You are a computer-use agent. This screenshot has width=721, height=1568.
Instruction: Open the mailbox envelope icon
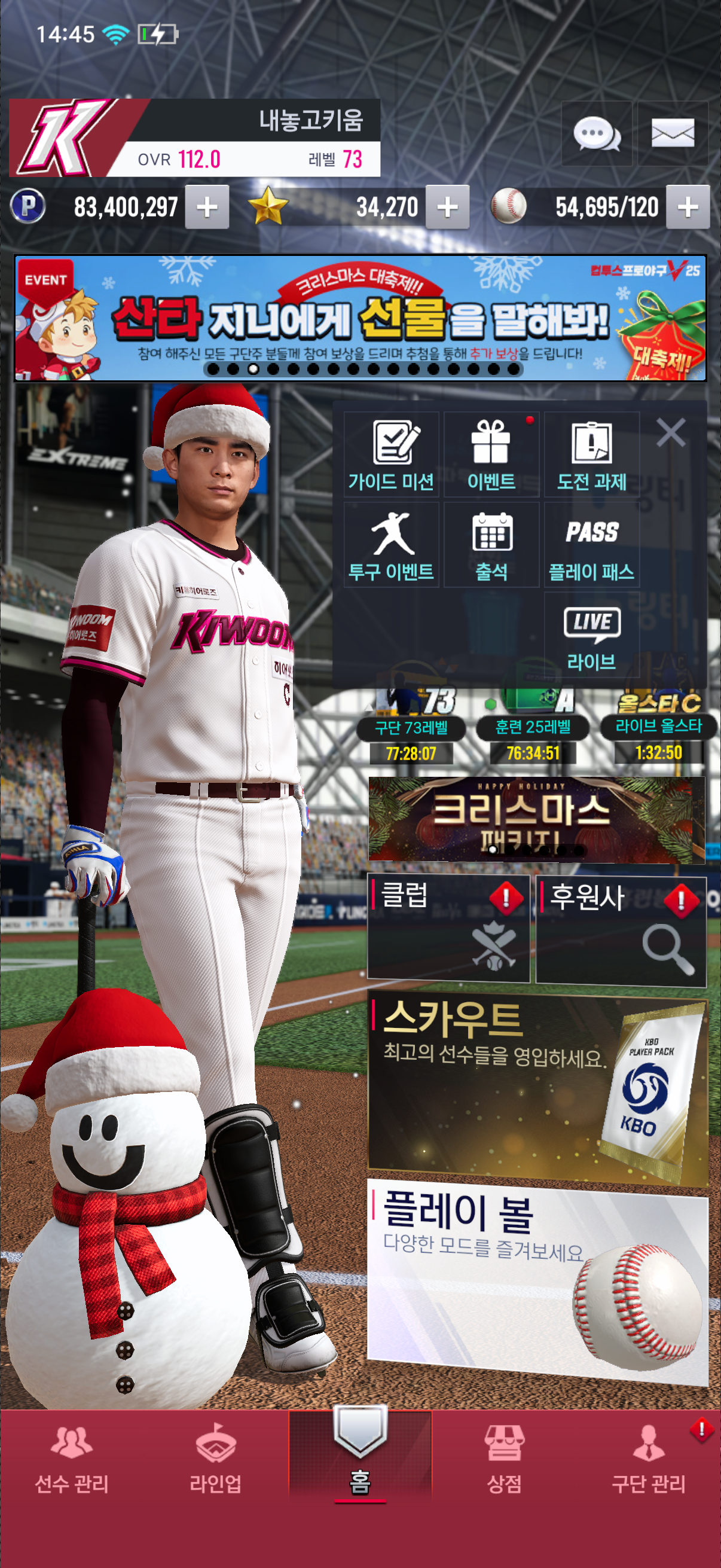coord(672,133)
